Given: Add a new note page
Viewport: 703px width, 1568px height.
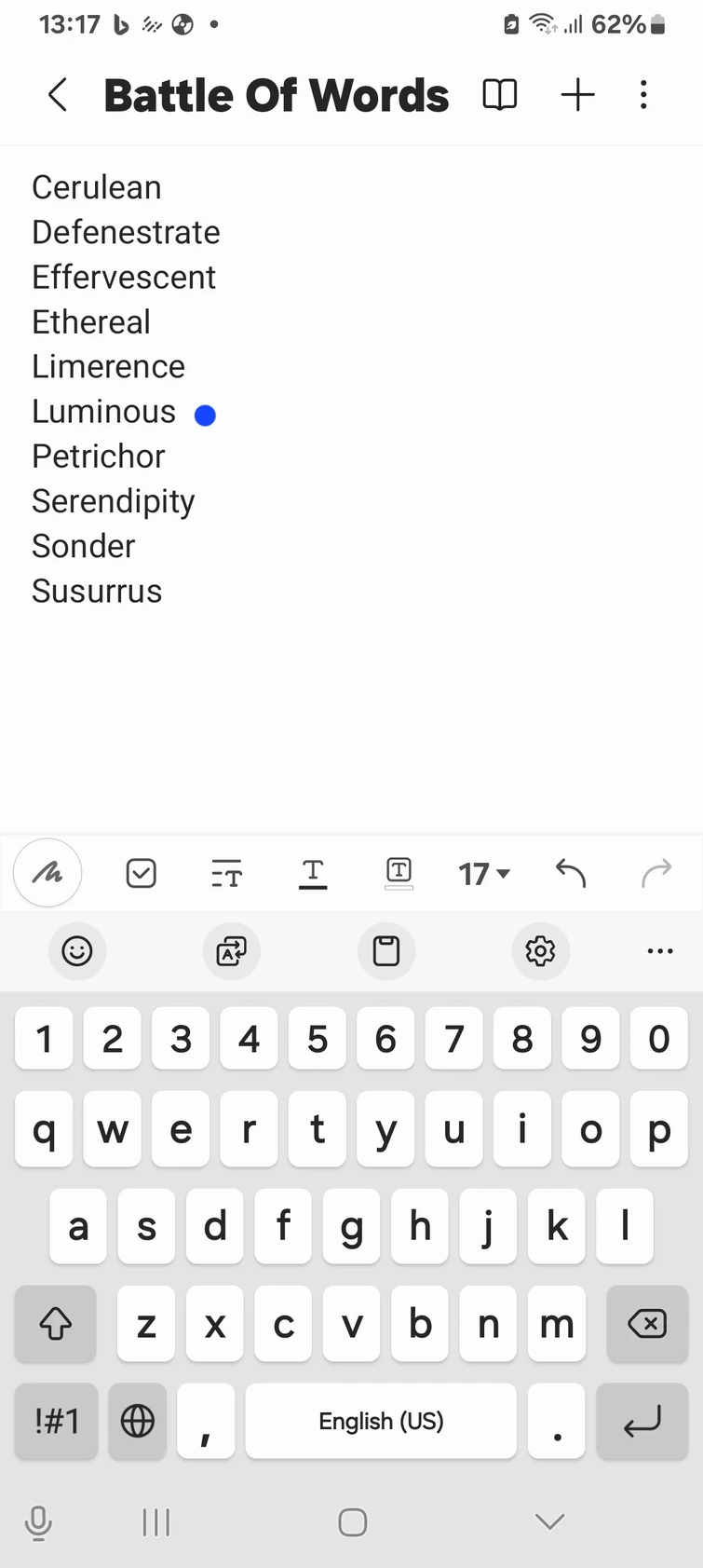Looking at the screenshot, I should coord(577,94).
